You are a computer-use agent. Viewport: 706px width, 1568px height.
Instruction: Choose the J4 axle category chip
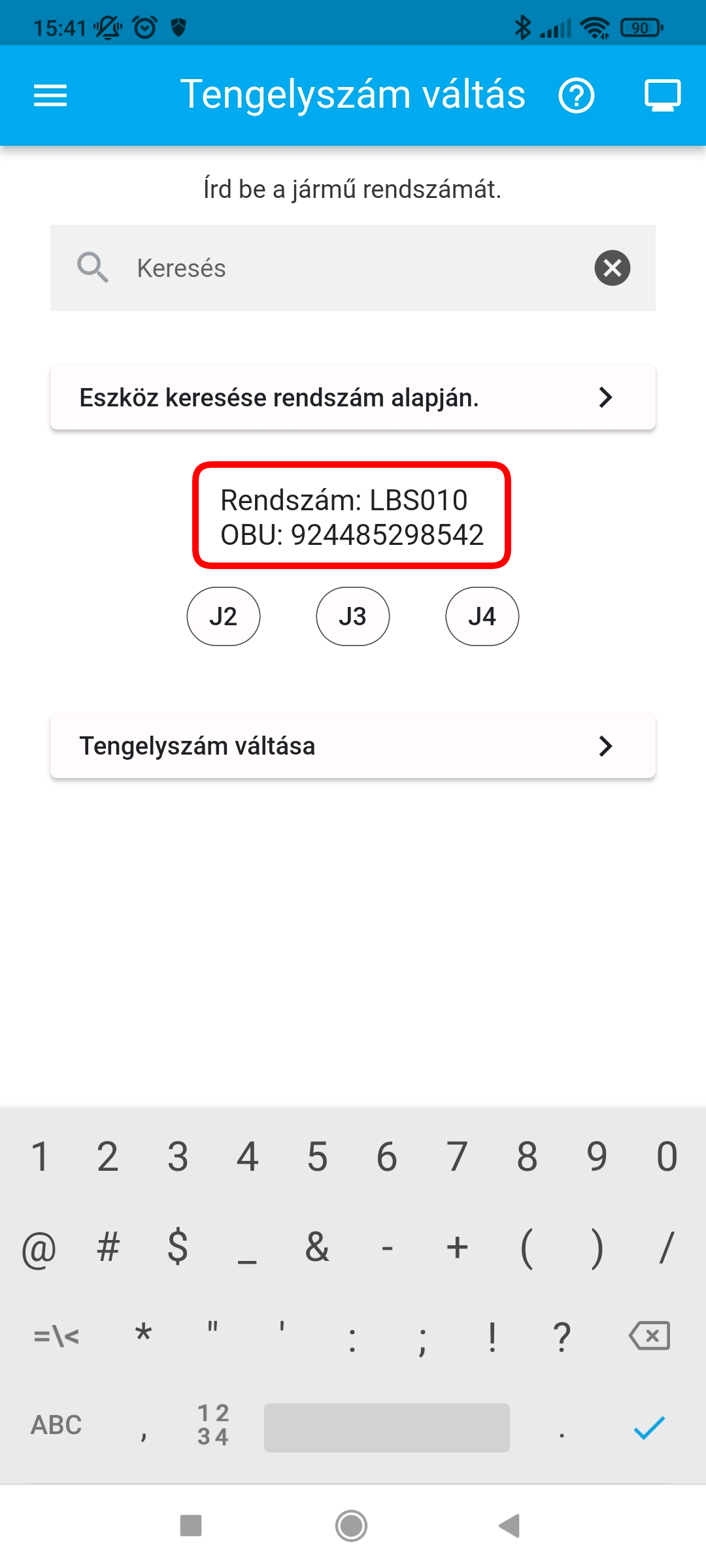pos(482,616)
